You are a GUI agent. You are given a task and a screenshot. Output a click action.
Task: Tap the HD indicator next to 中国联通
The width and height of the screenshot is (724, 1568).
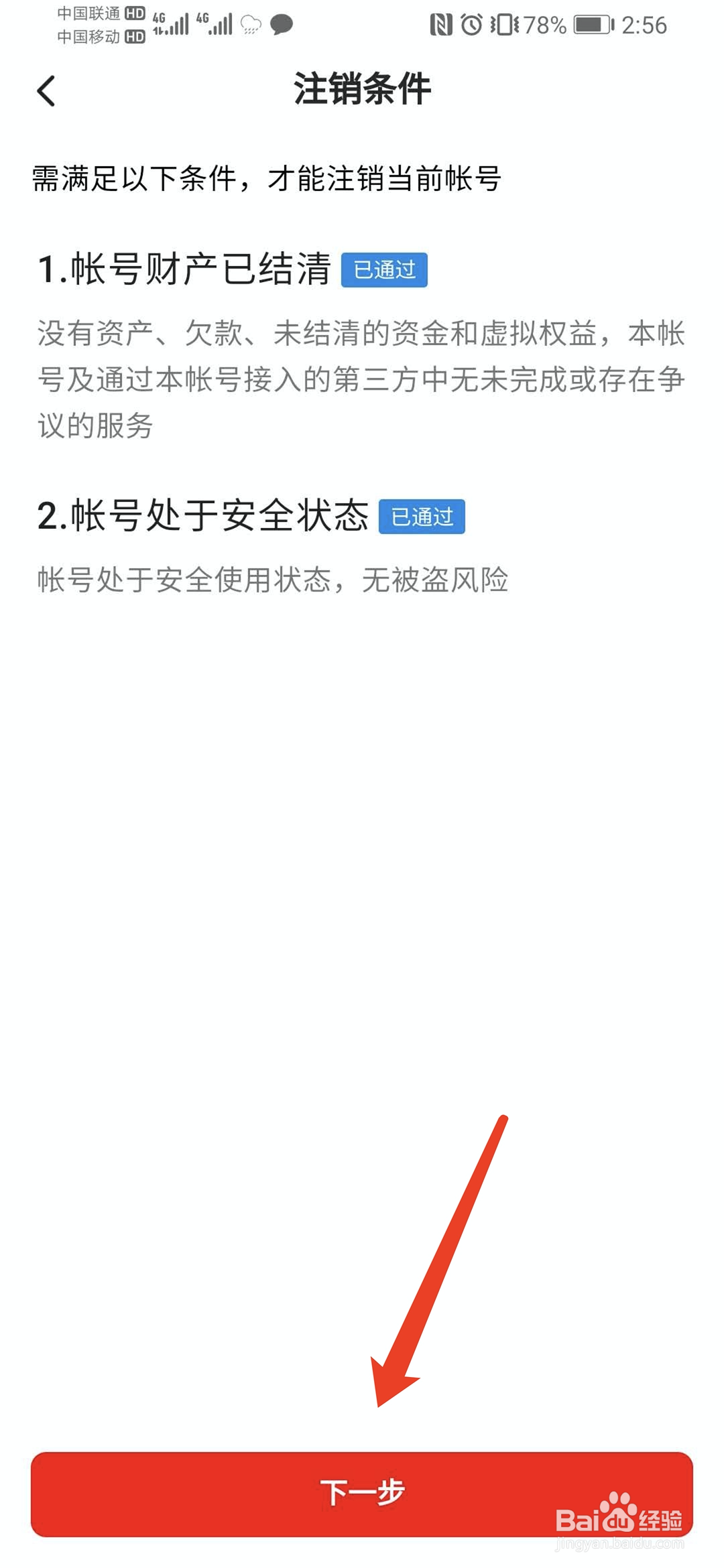coord(135,11)
